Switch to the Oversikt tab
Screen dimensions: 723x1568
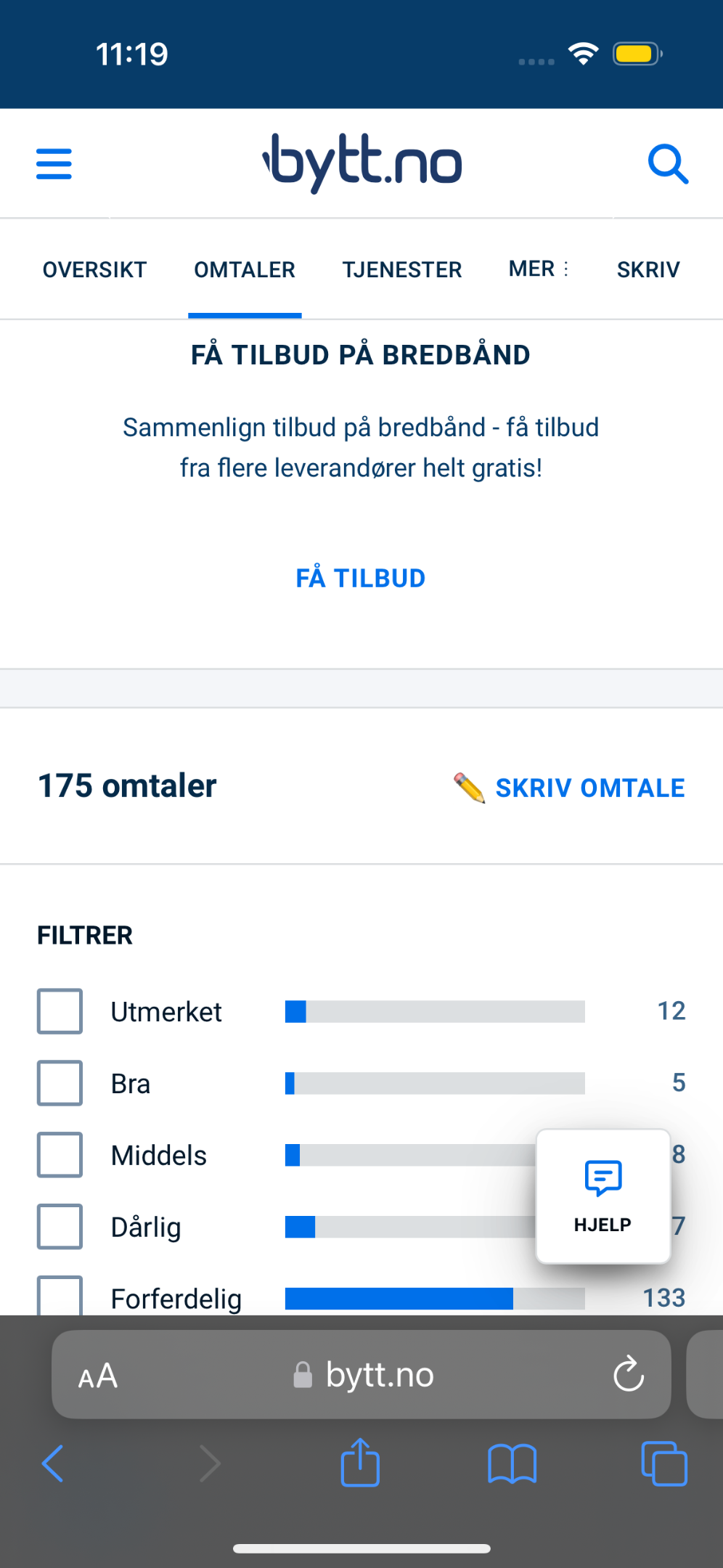(x=94, y=269)
